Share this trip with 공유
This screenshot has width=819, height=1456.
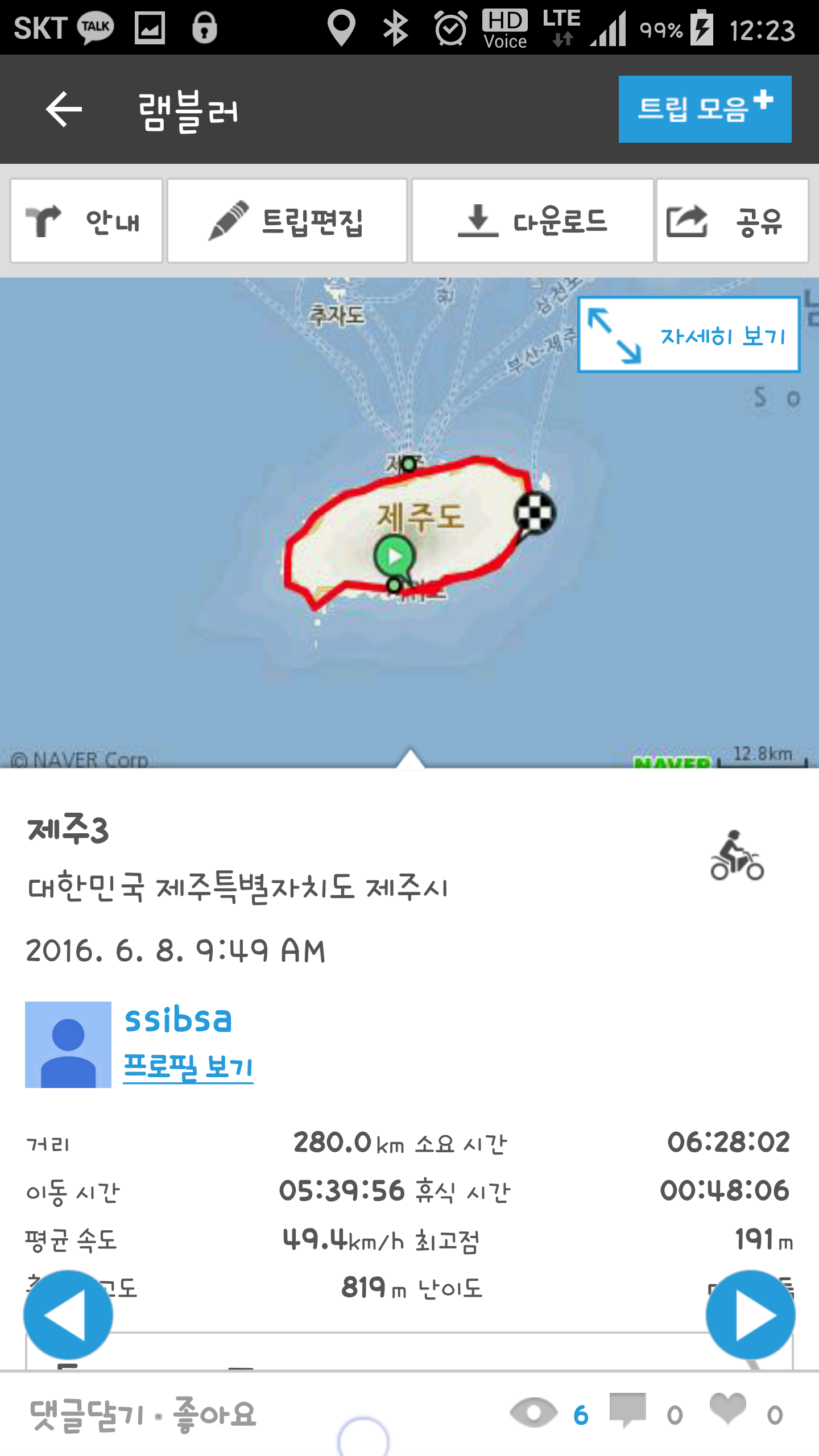tap(732, 221)
